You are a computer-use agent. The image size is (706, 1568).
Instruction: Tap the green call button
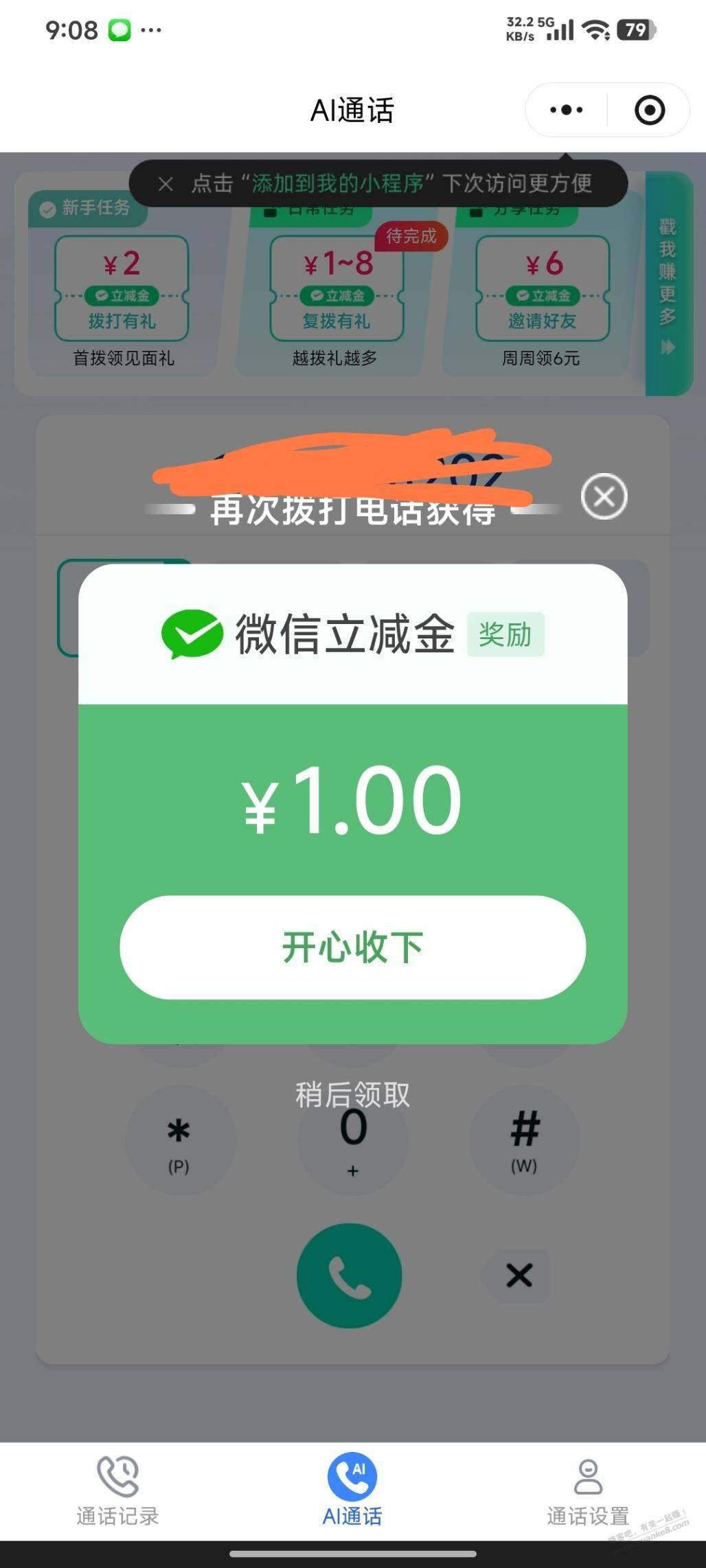[x=349, y=1275]
